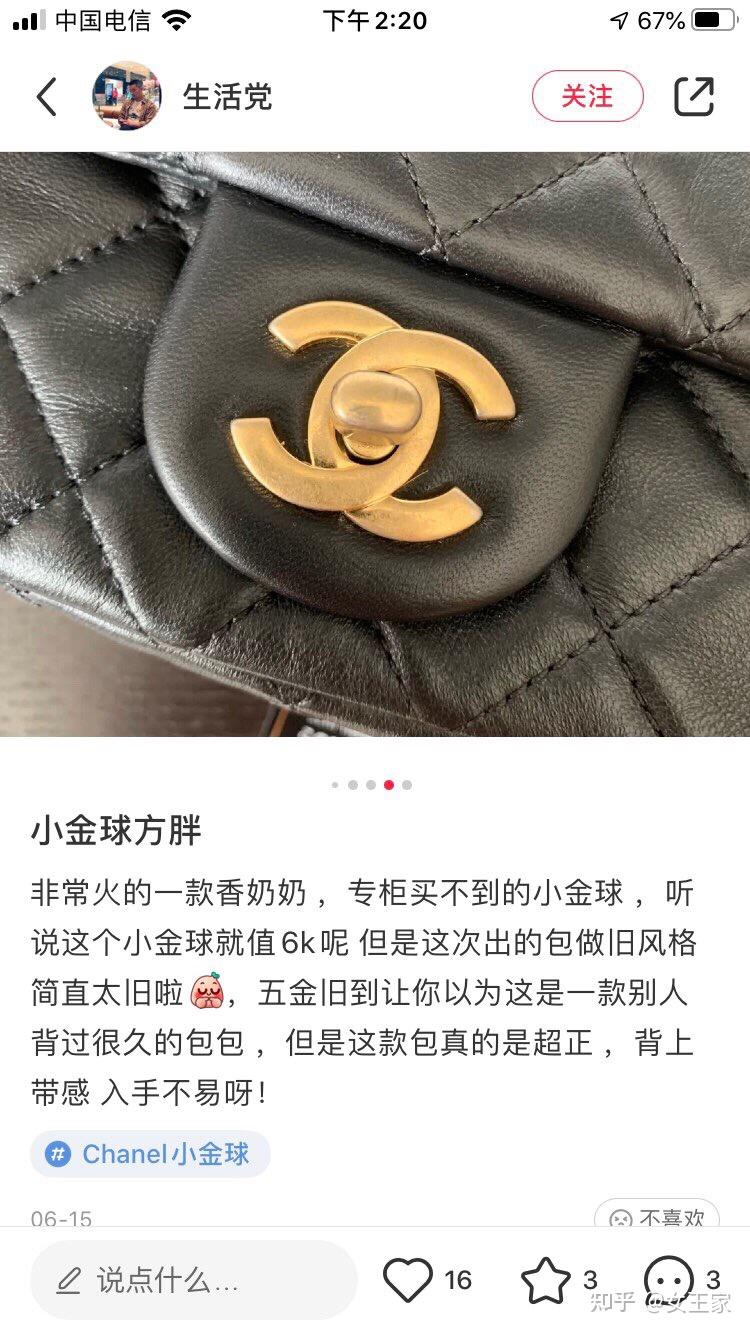Viewport: 750px width, 1334px height.
Task: Go back using the top-left arrow
Action: tap(46, 96)
